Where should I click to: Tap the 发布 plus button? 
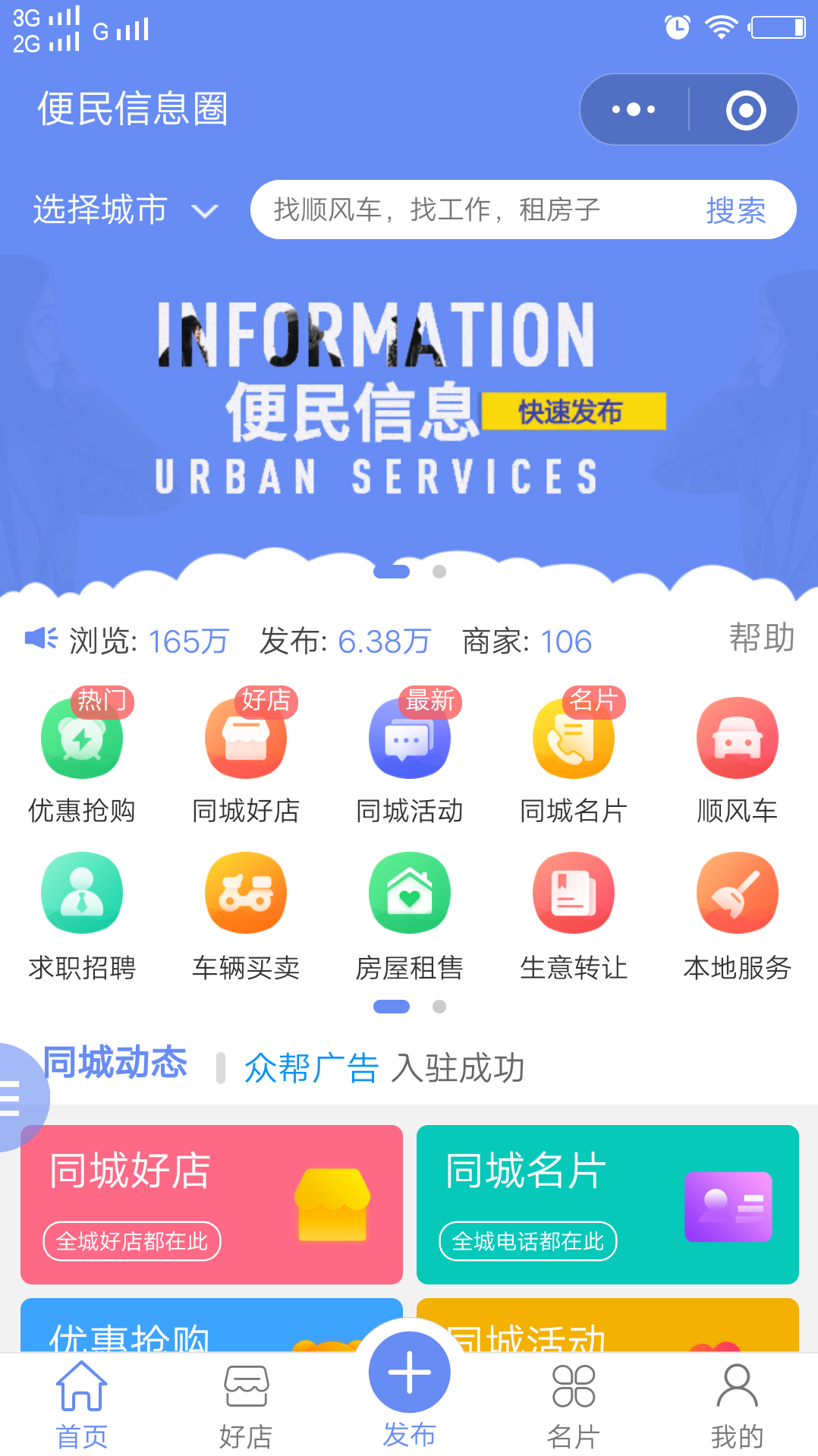(x=410, y=1372)
